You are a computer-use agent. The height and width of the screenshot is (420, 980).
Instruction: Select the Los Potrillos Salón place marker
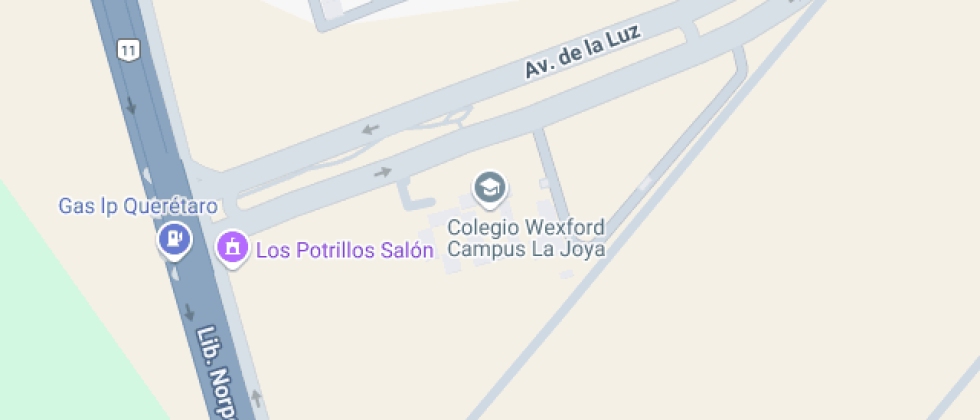coord(232,249)
